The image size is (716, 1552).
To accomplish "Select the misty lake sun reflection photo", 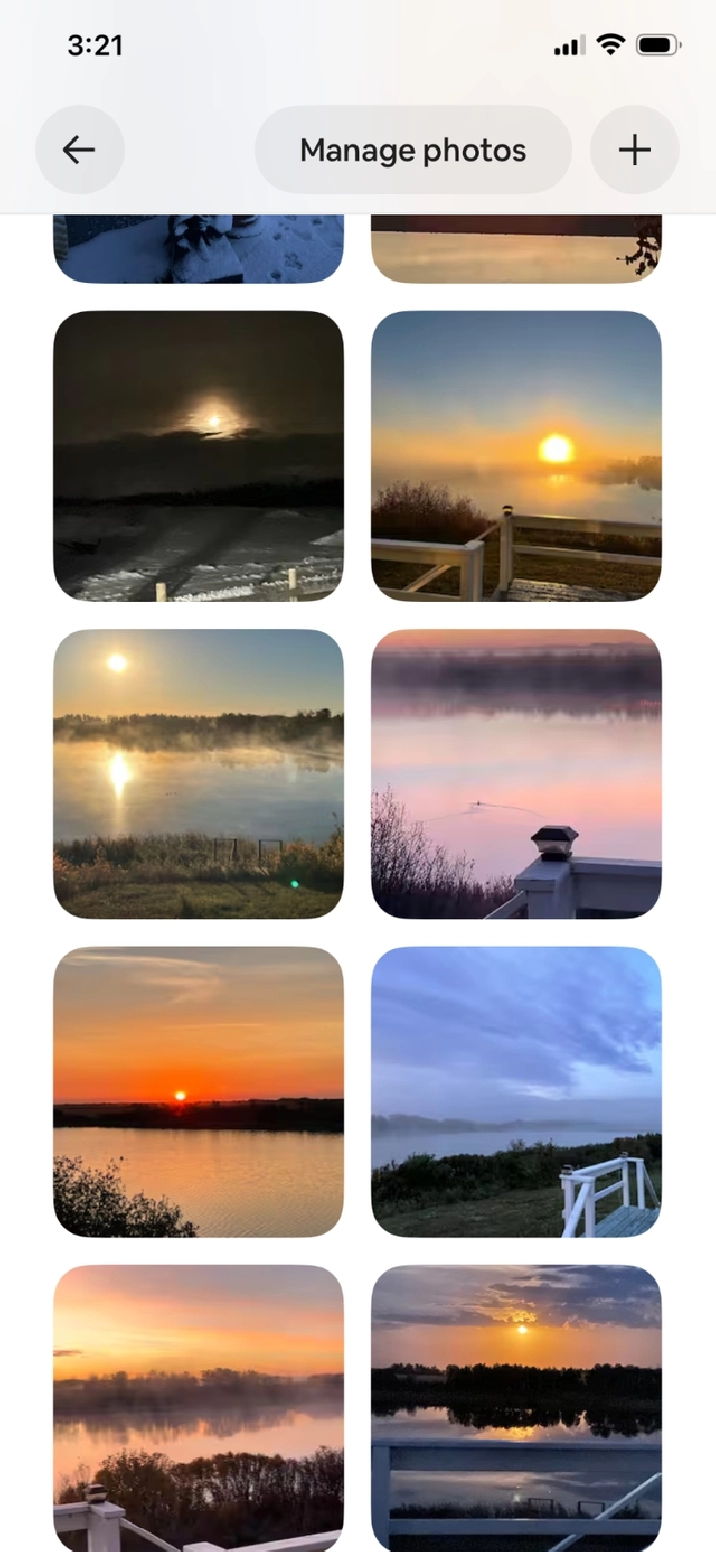I will pyautogui.click(x=198, y=773).
